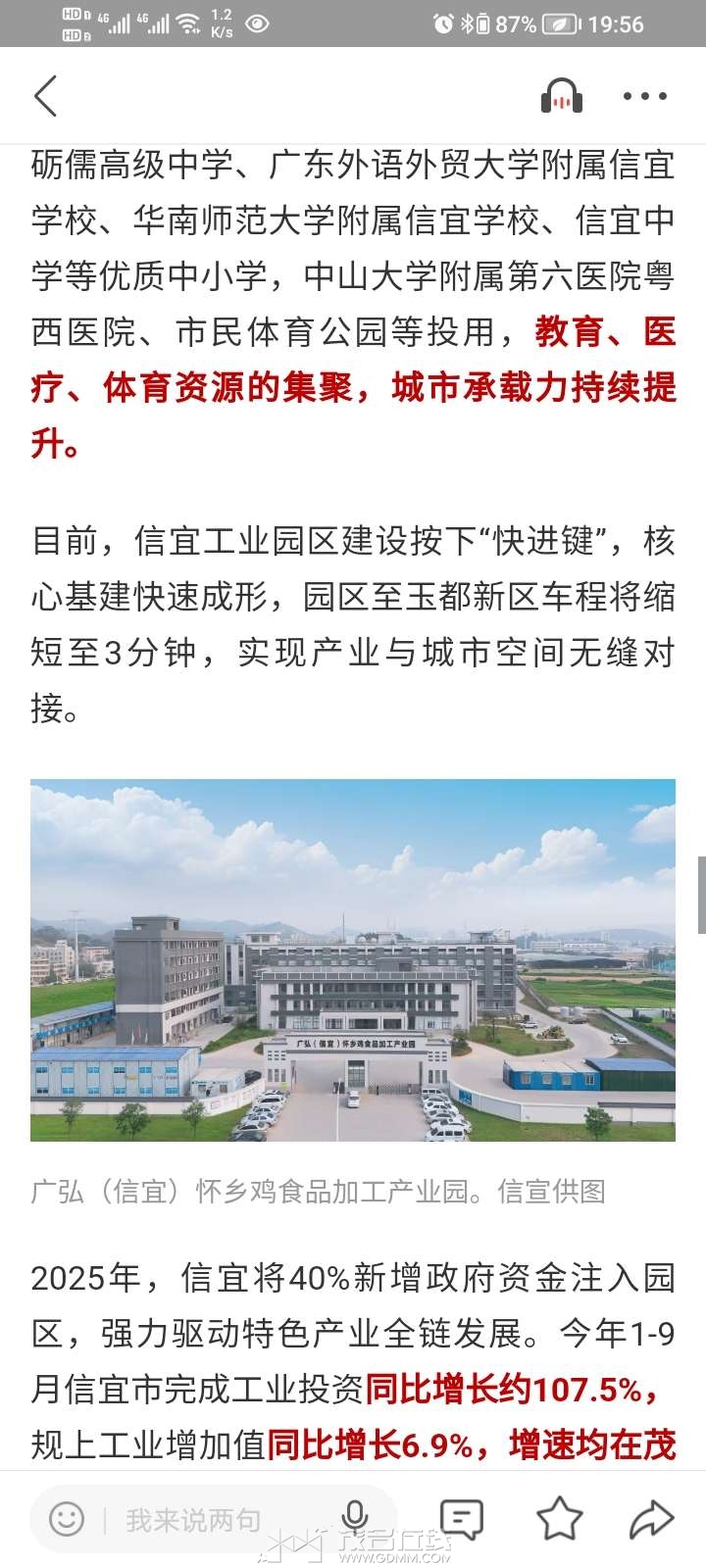Add this article to favorites
The image size is (706, 1568).
pyautogui.click(x=560, y=1519)
